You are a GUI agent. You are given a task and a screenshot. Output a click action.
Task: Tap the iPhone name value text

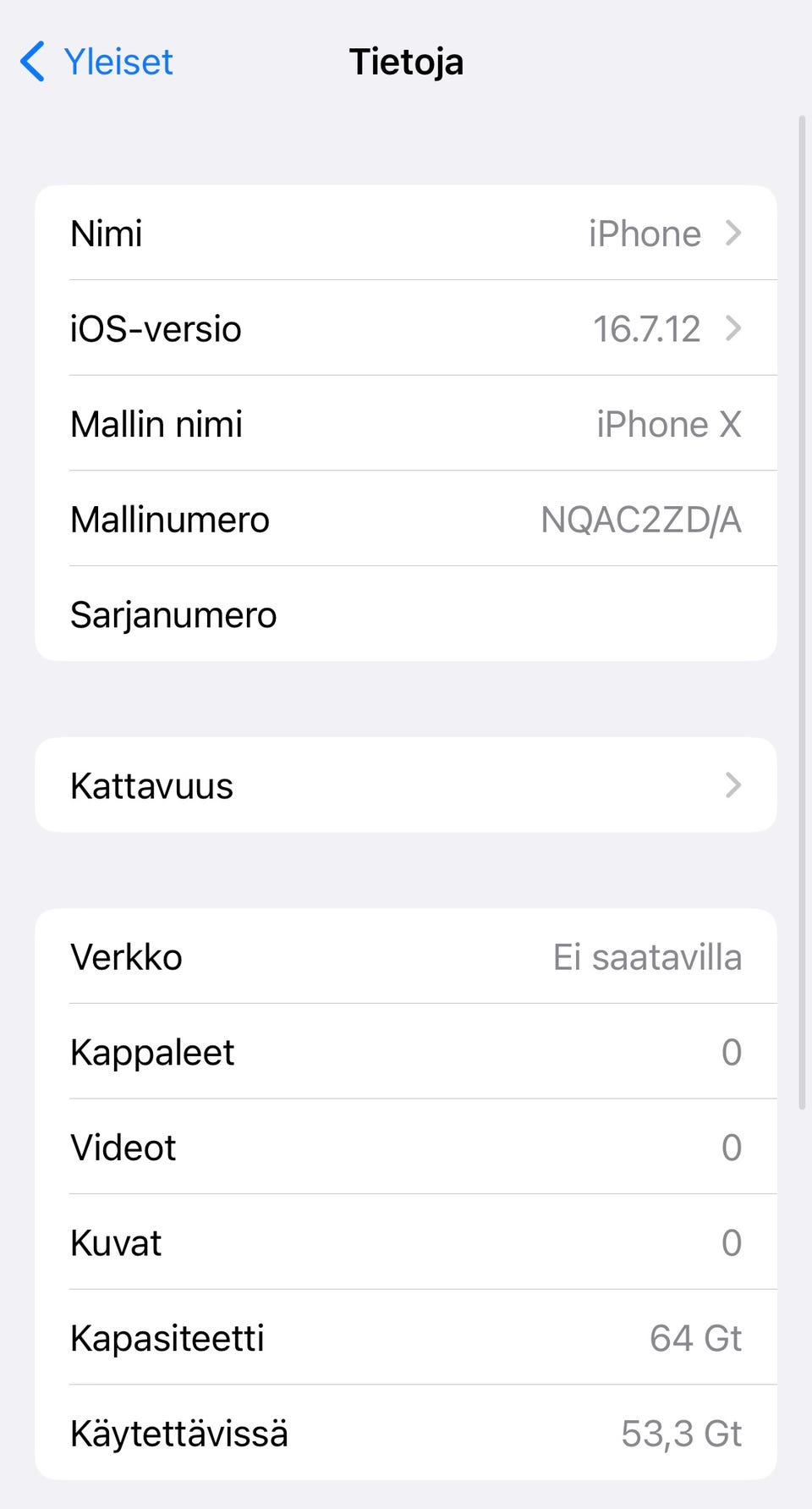(x=645, y=233)
